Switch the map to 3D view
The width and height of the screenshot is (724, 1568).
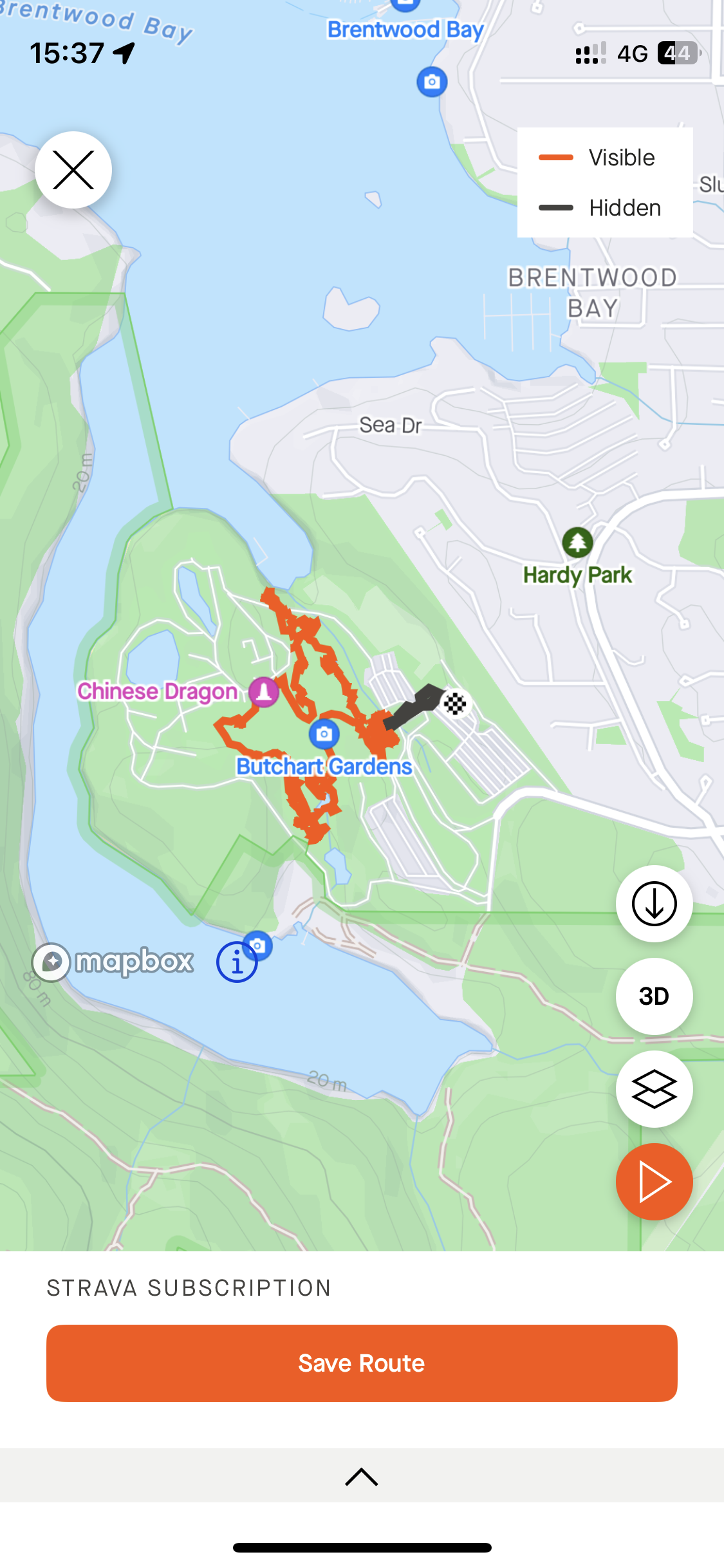(x=654, y=996)
